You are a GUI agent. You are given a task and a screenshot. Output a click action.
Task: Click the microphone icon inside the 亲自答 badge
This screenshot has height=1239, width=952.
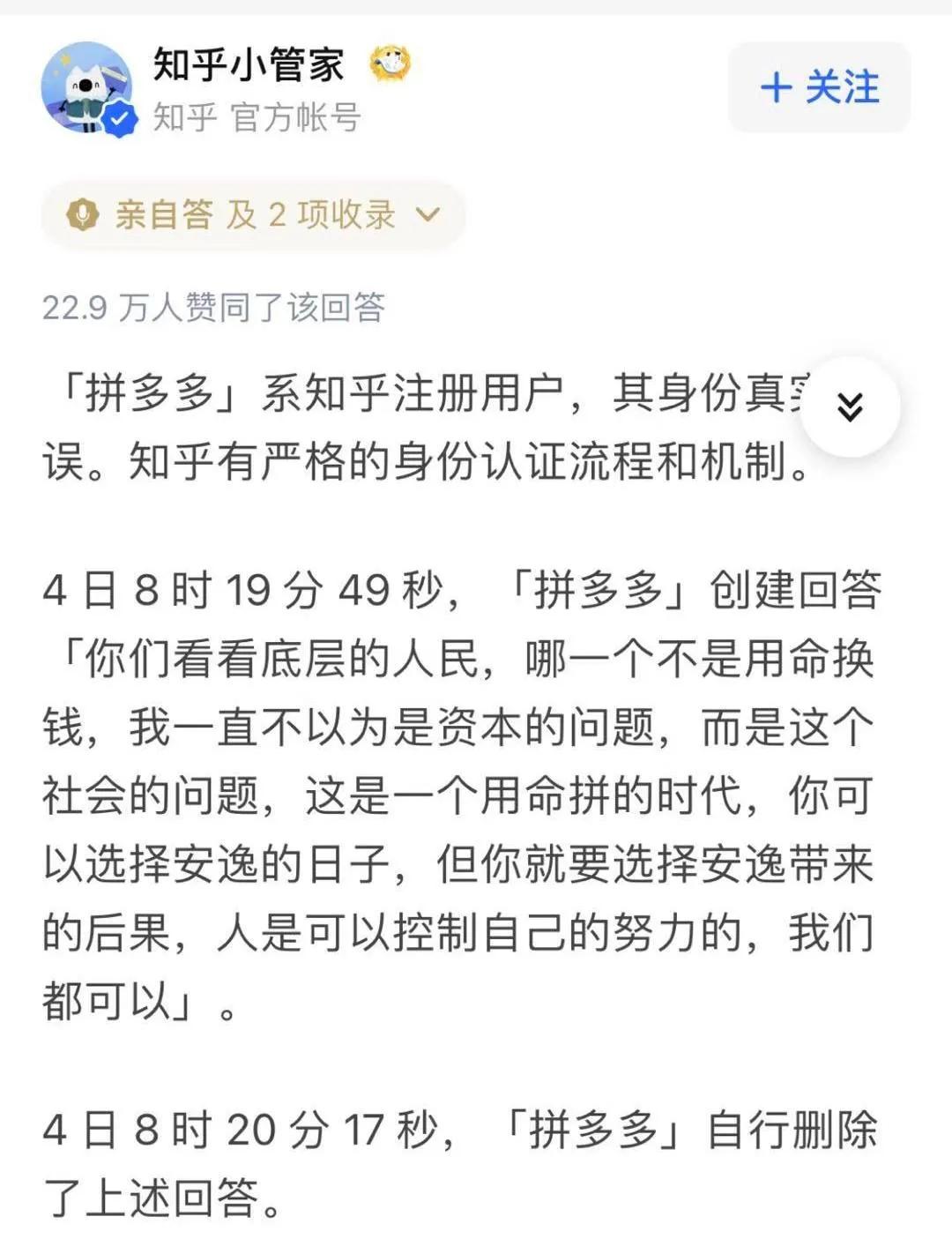click(x=84, y=212)
